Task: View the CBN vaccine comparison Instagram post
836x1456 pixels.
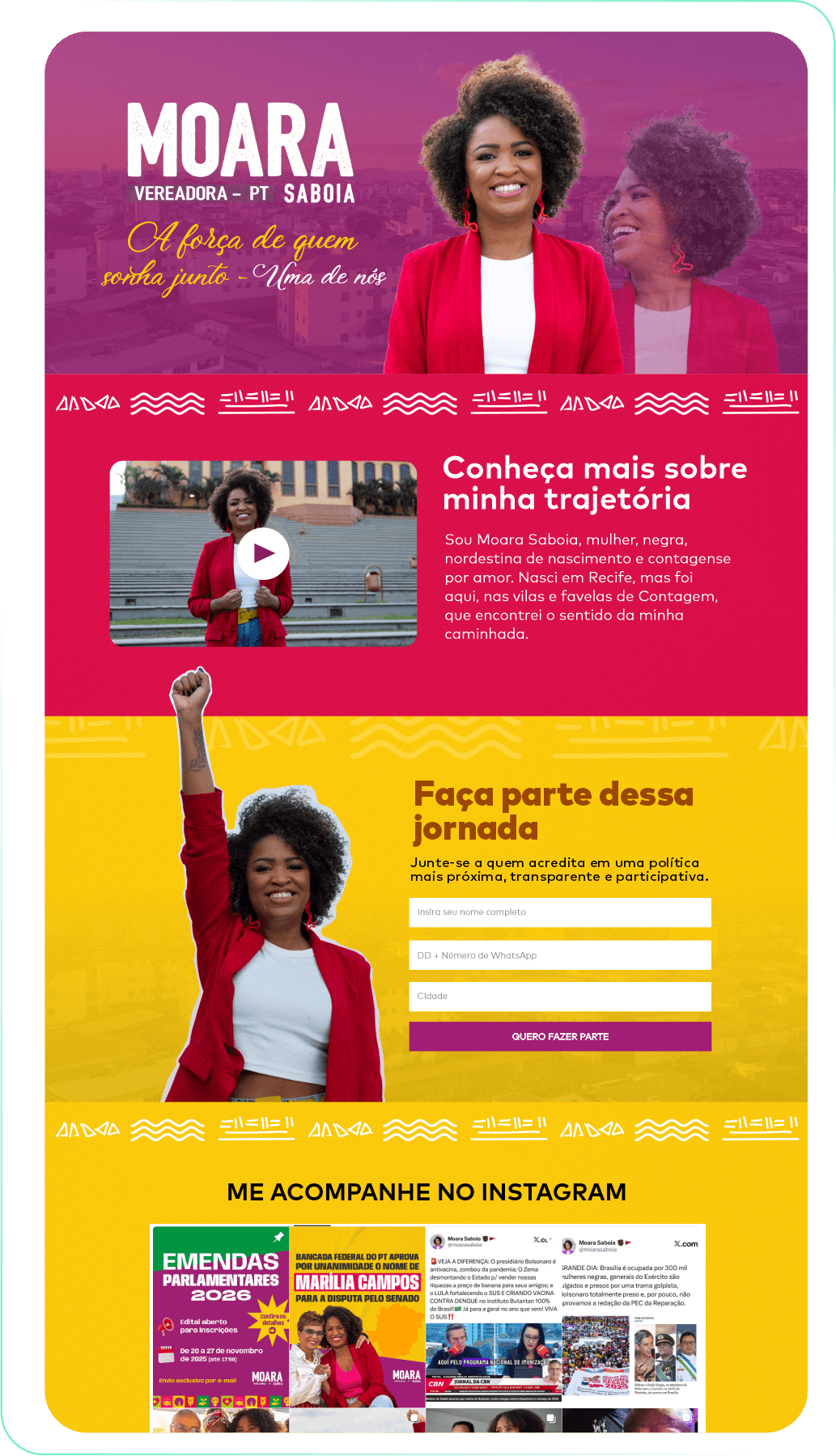Action: tap(494, 1317)
